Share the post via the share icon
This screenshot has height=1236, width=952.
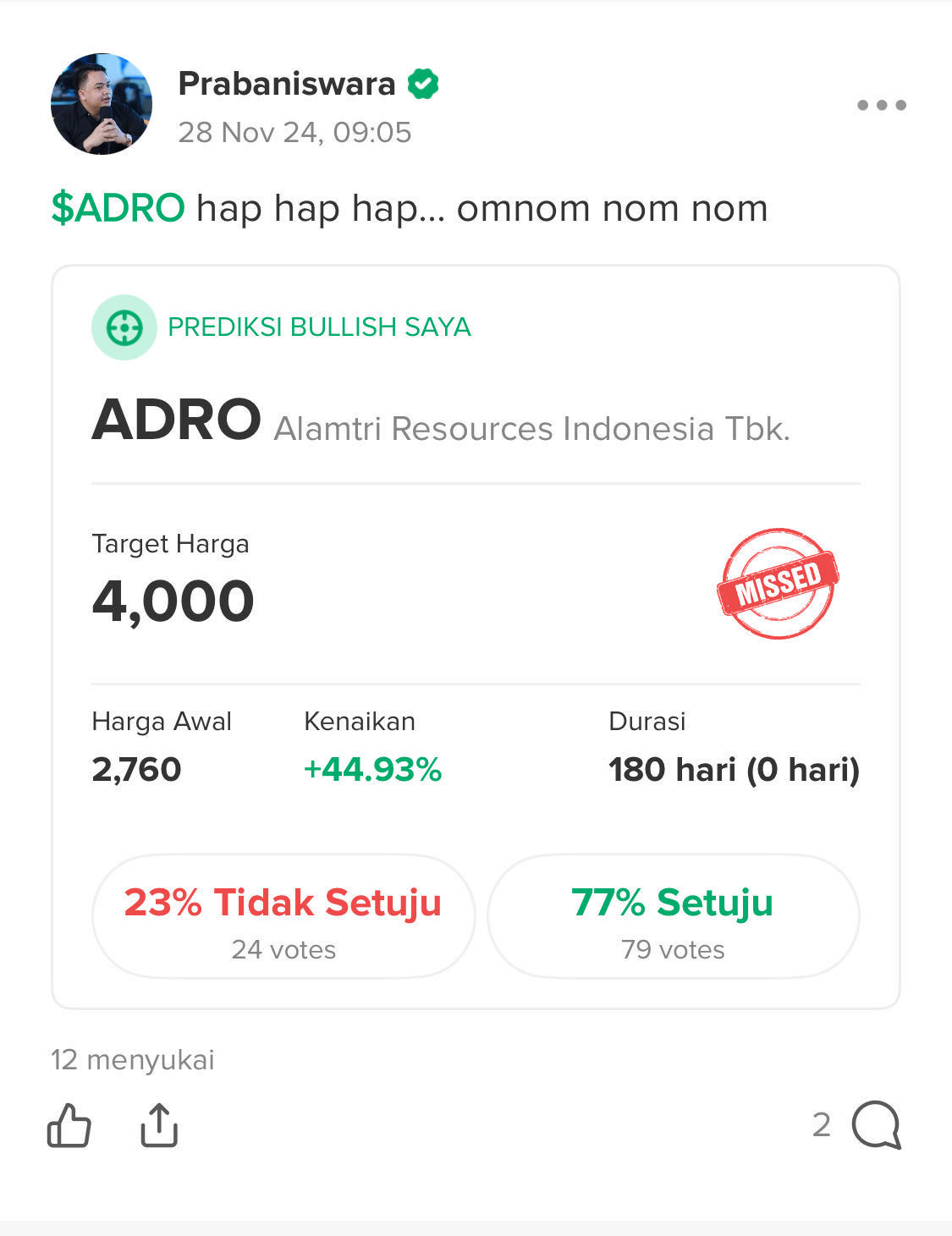(161, 1127)
